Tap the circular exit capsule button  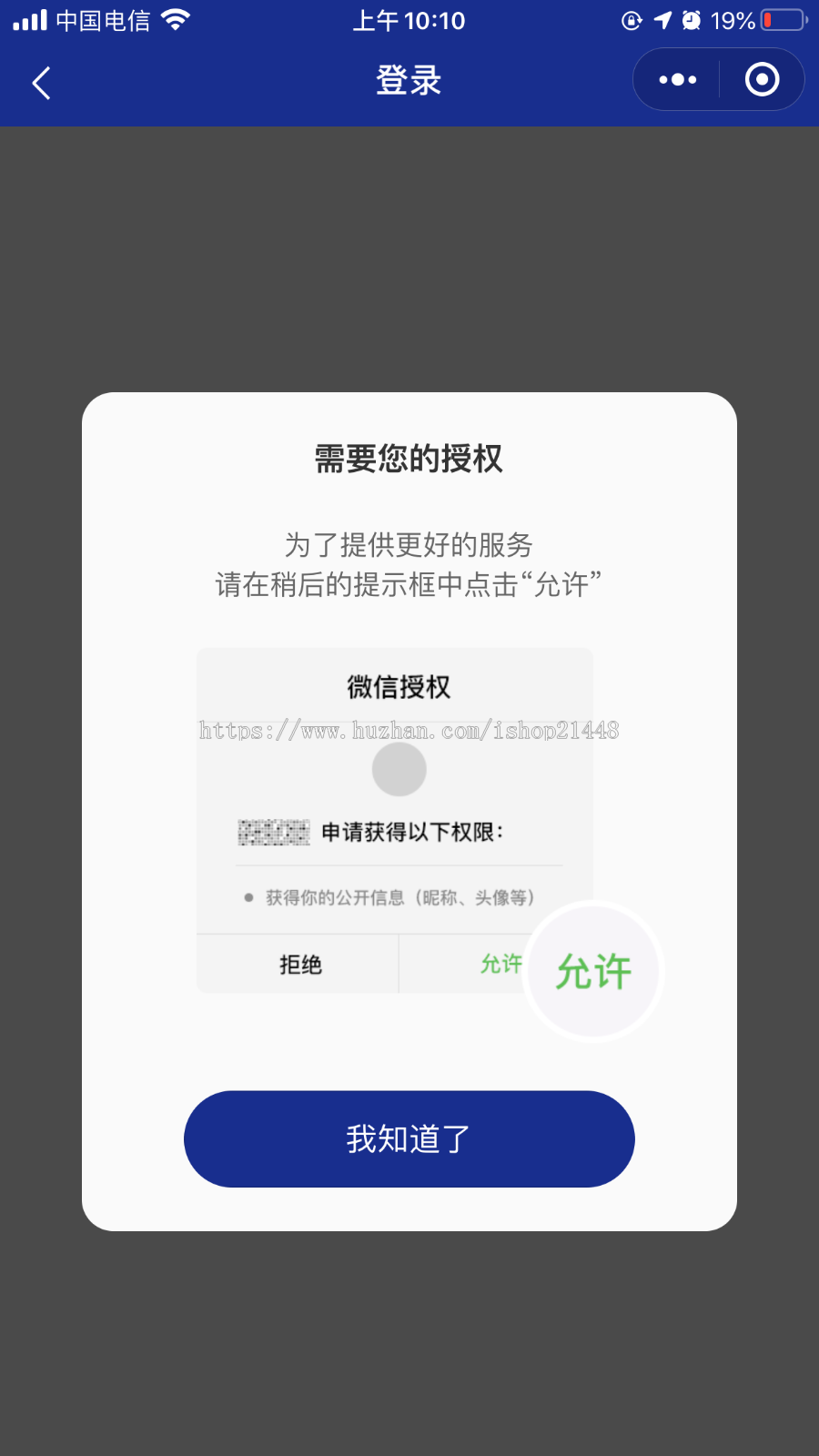point(762,79)
